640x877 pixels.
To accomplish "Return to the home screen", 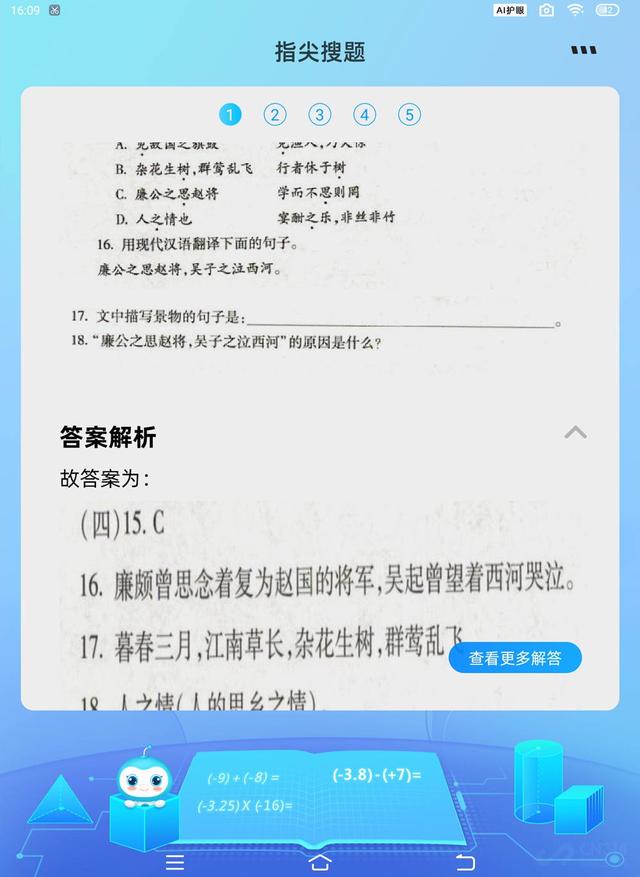I will tap(320, 862).
